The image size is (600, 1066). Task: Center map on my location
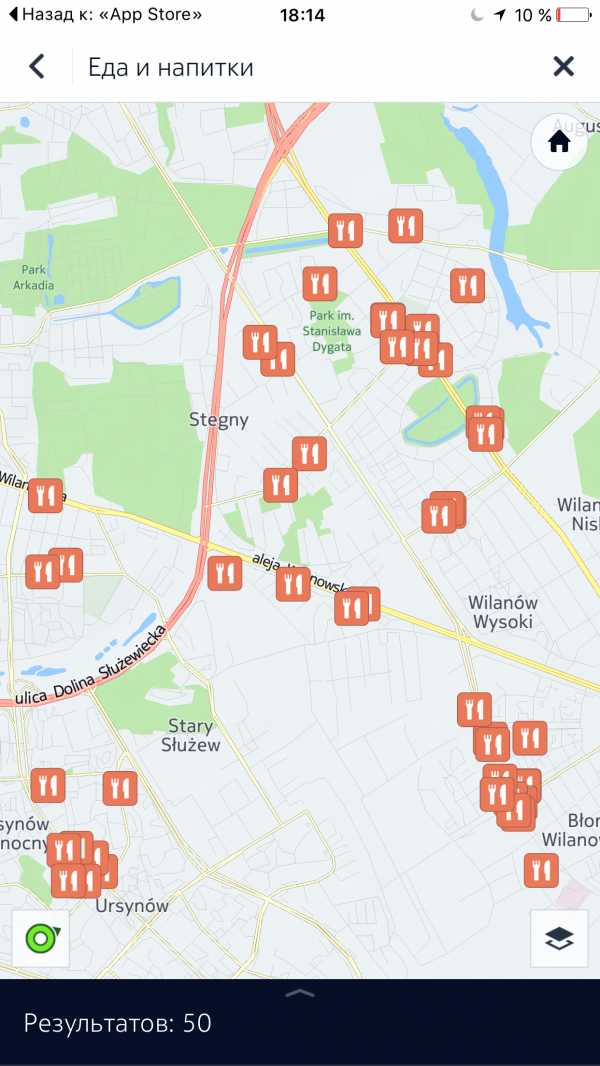41,938
